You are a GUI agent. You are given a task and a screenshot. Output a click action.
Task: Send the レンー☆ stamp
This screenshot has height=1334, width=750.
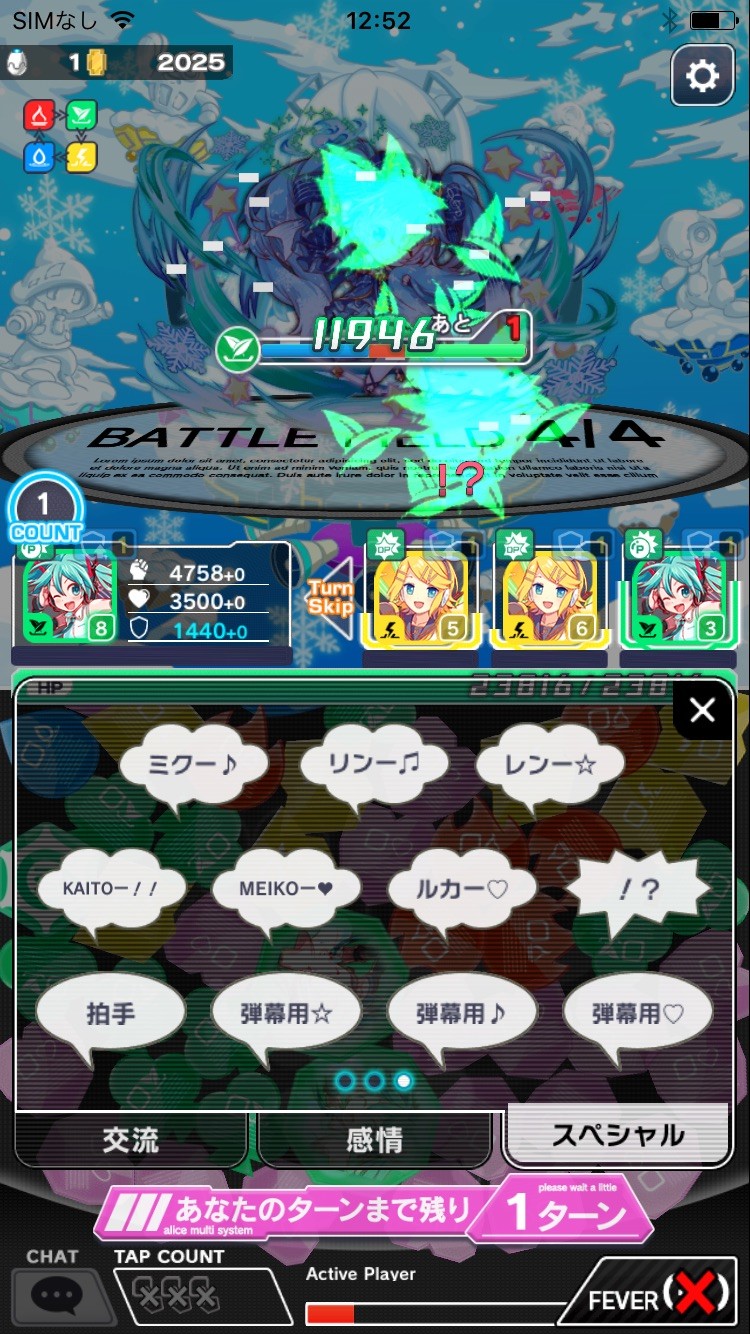pos(551,766)
